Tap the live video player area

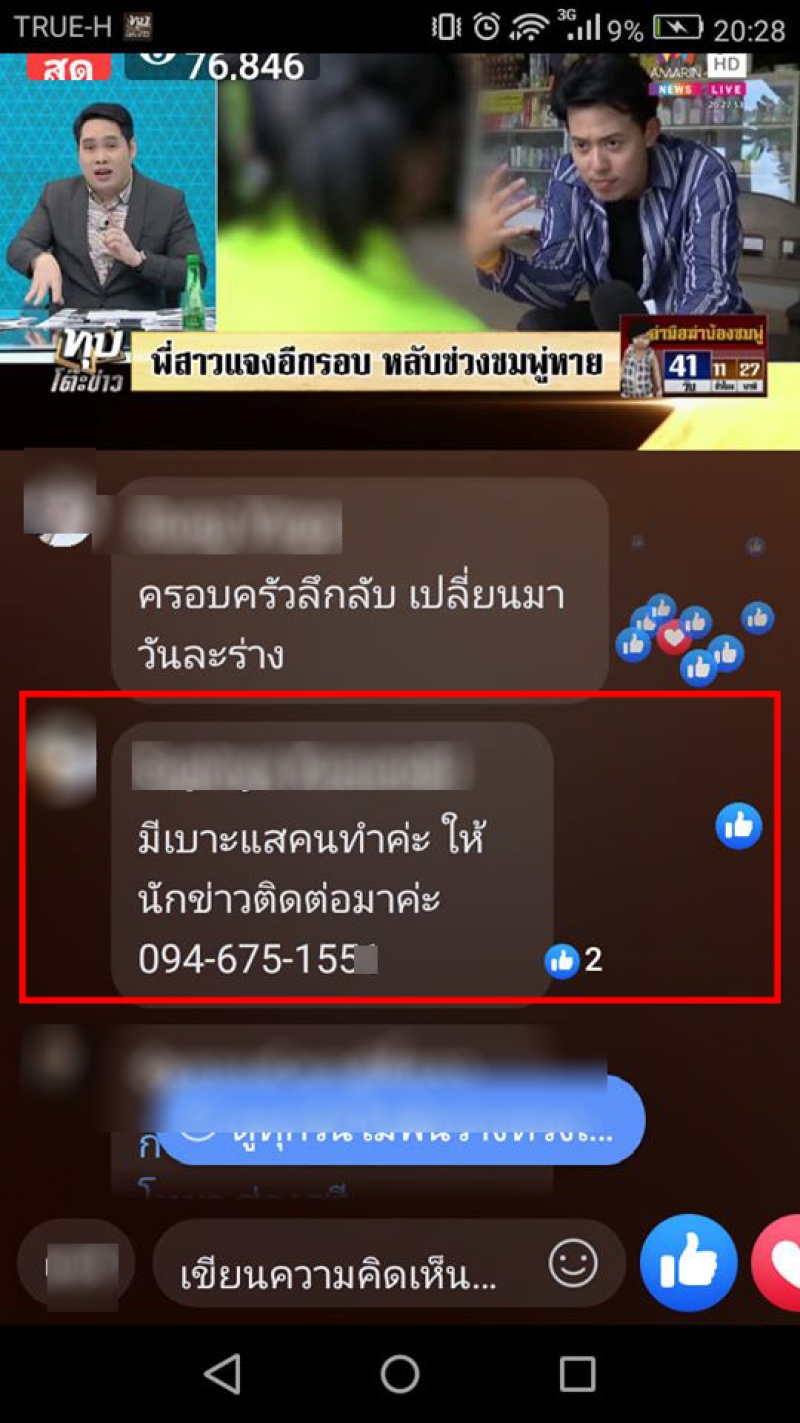(x=400, y=230)
